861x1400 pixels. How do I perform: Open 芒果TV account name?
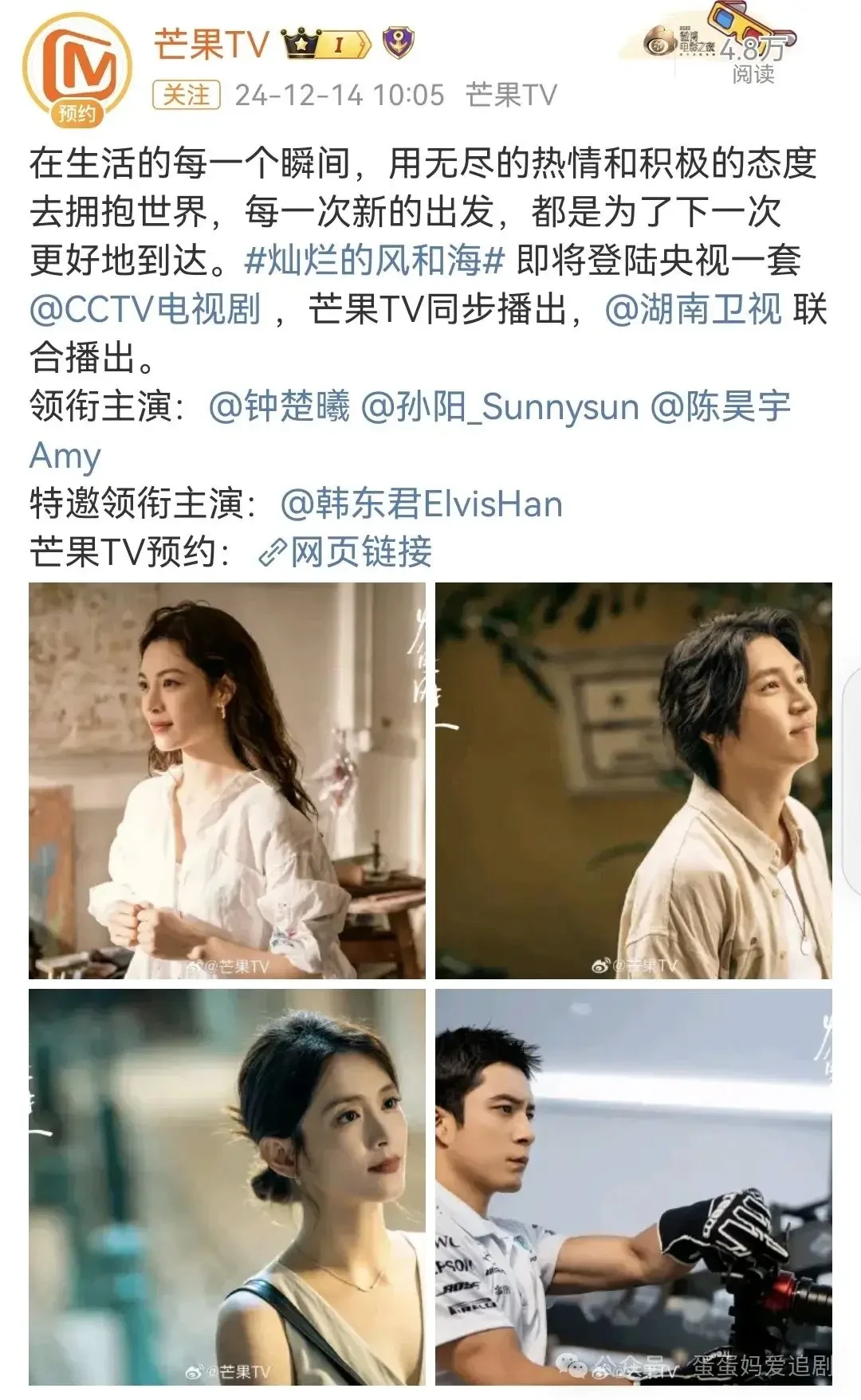[211, 44]
